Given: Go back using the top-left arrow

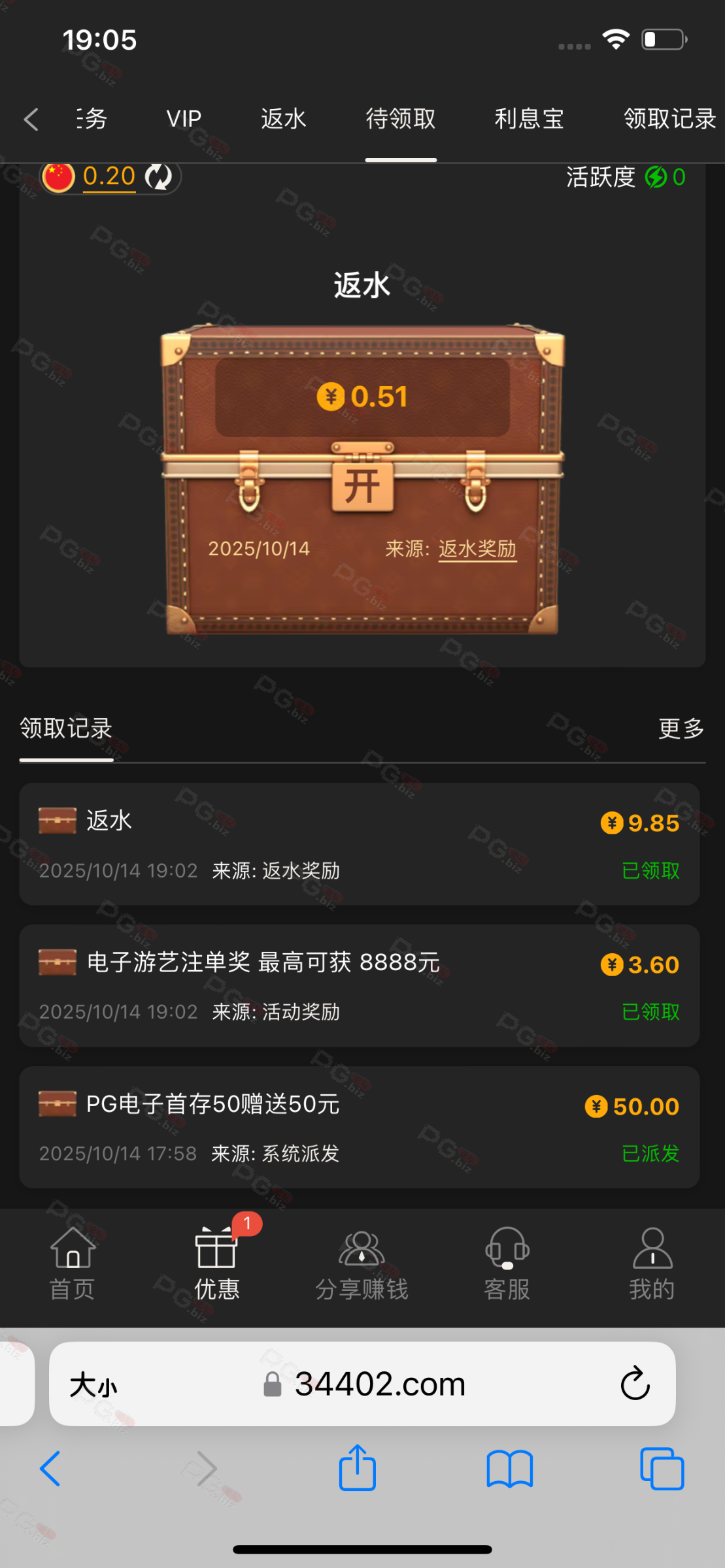Looking at the screenshot, I should (31, 119).
